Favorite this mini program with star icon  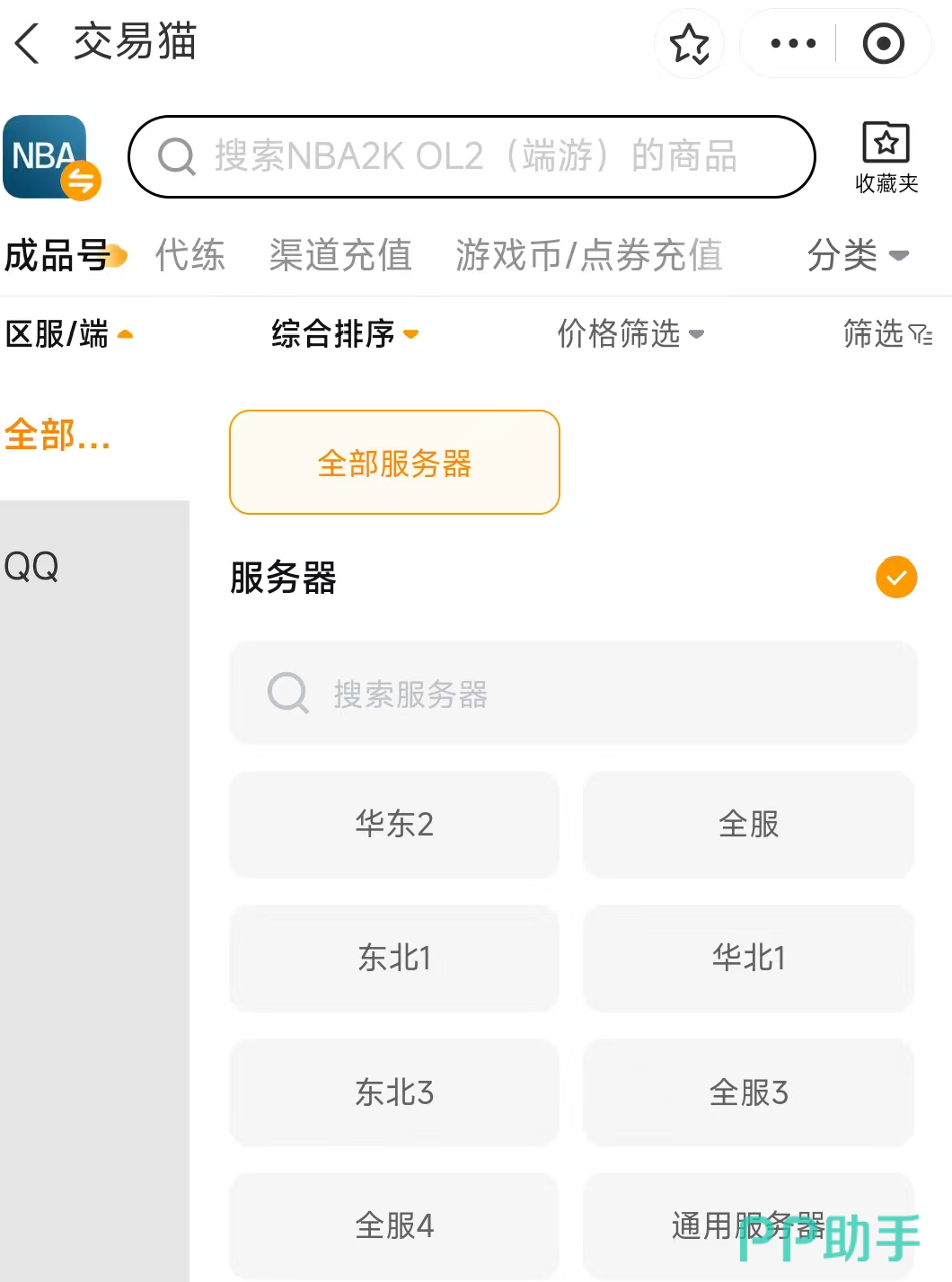[690, 43]
